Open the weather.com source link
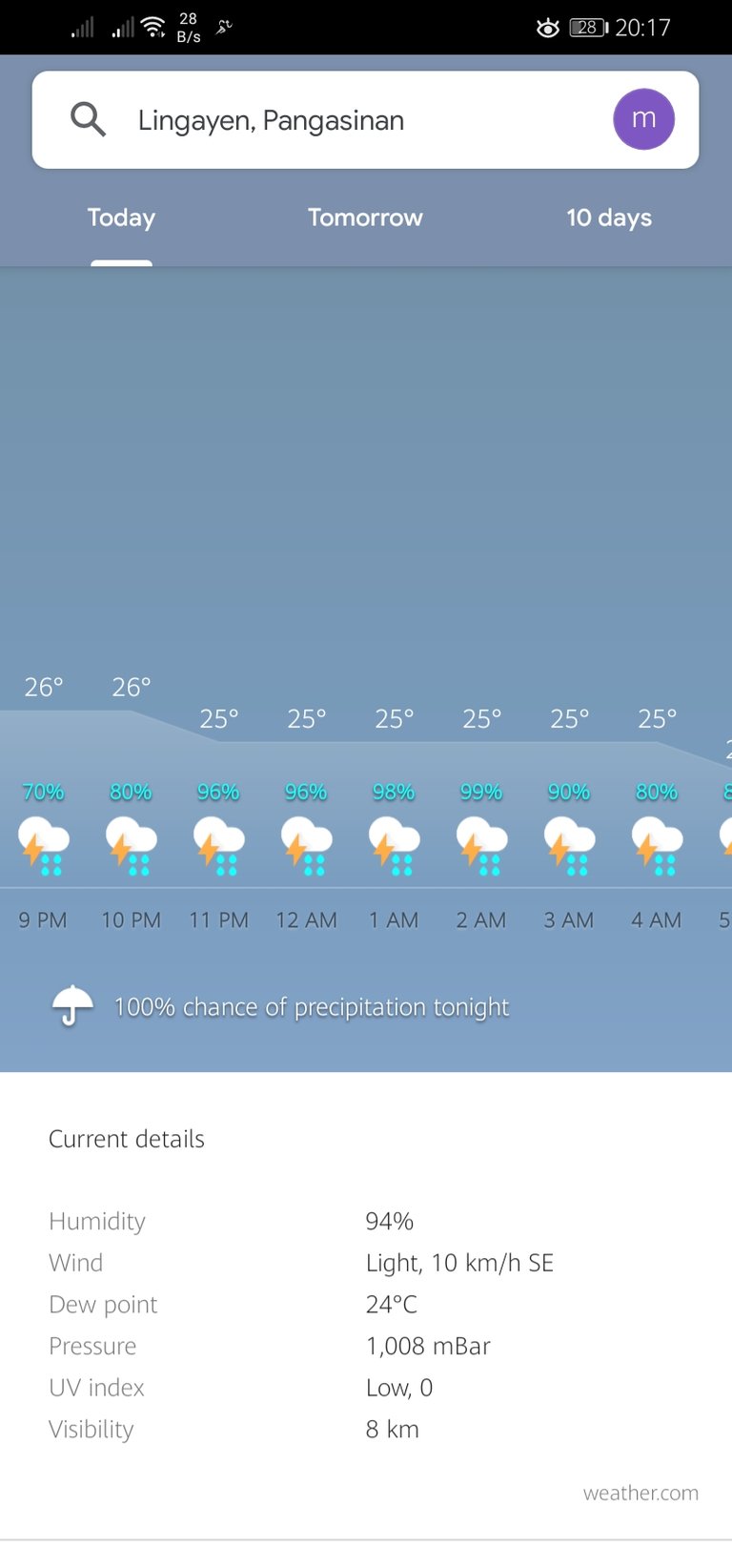This screenshot has width=732, height=1568. [x=640, y=1493]
